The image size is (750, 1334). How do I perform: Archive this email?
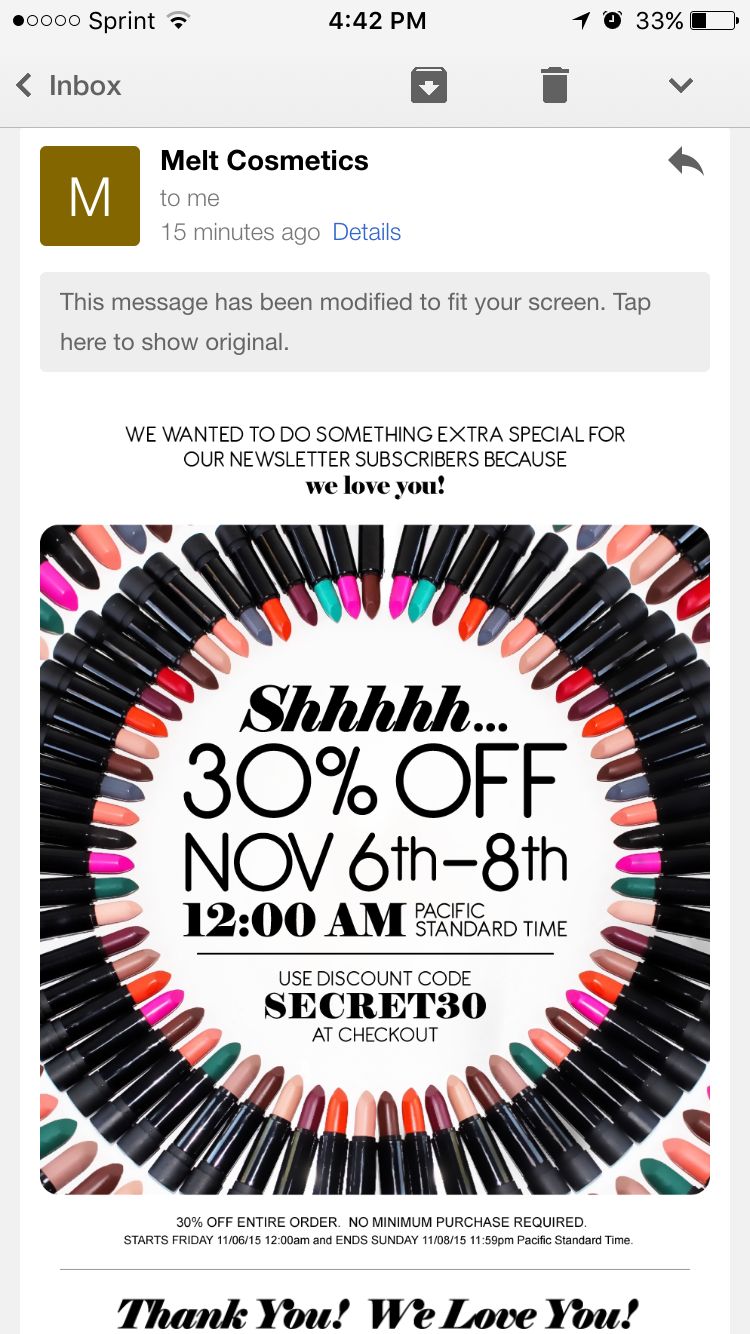coord(429,85)
